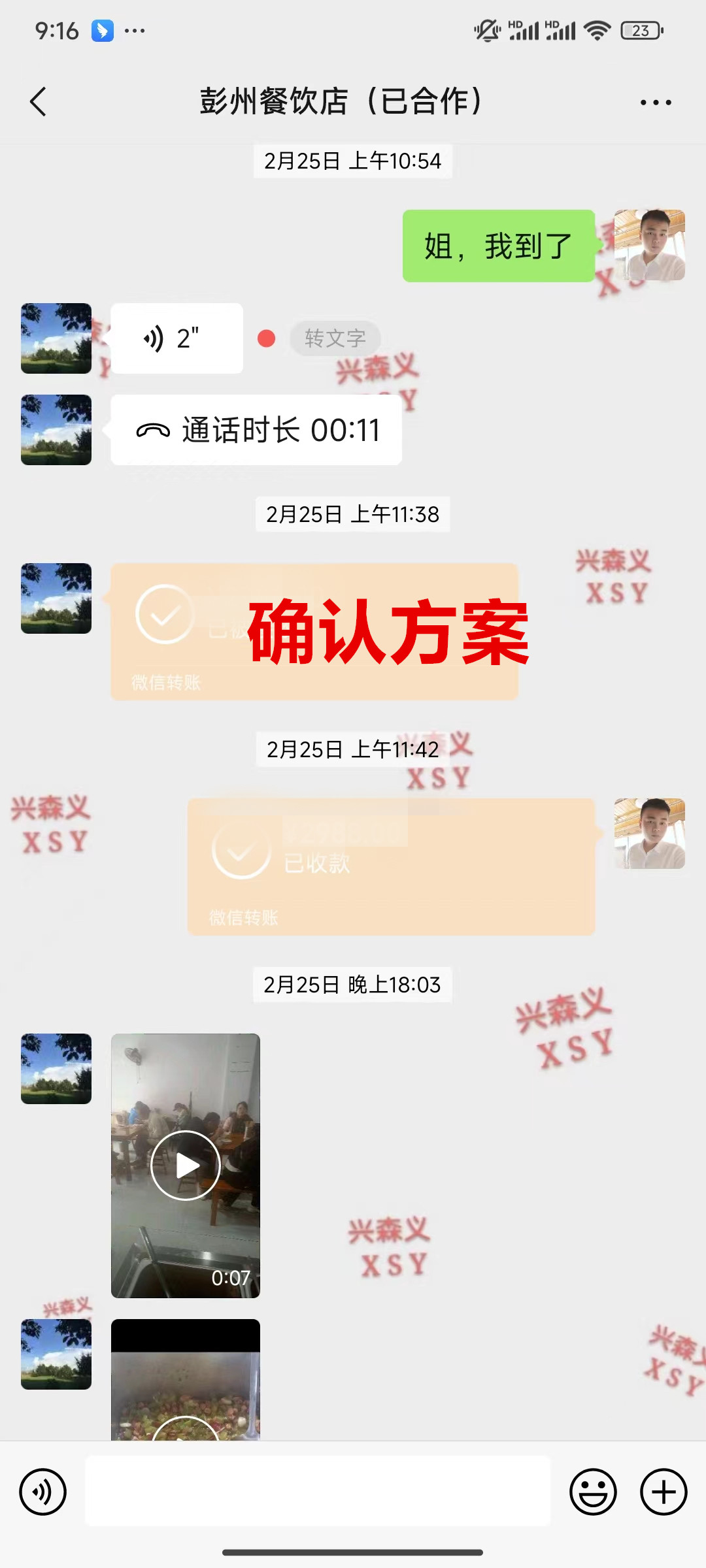This screenshot has height=1568, width=706.
Task: Open the emoji sticker panel
Action: (x=593, y=1492)
